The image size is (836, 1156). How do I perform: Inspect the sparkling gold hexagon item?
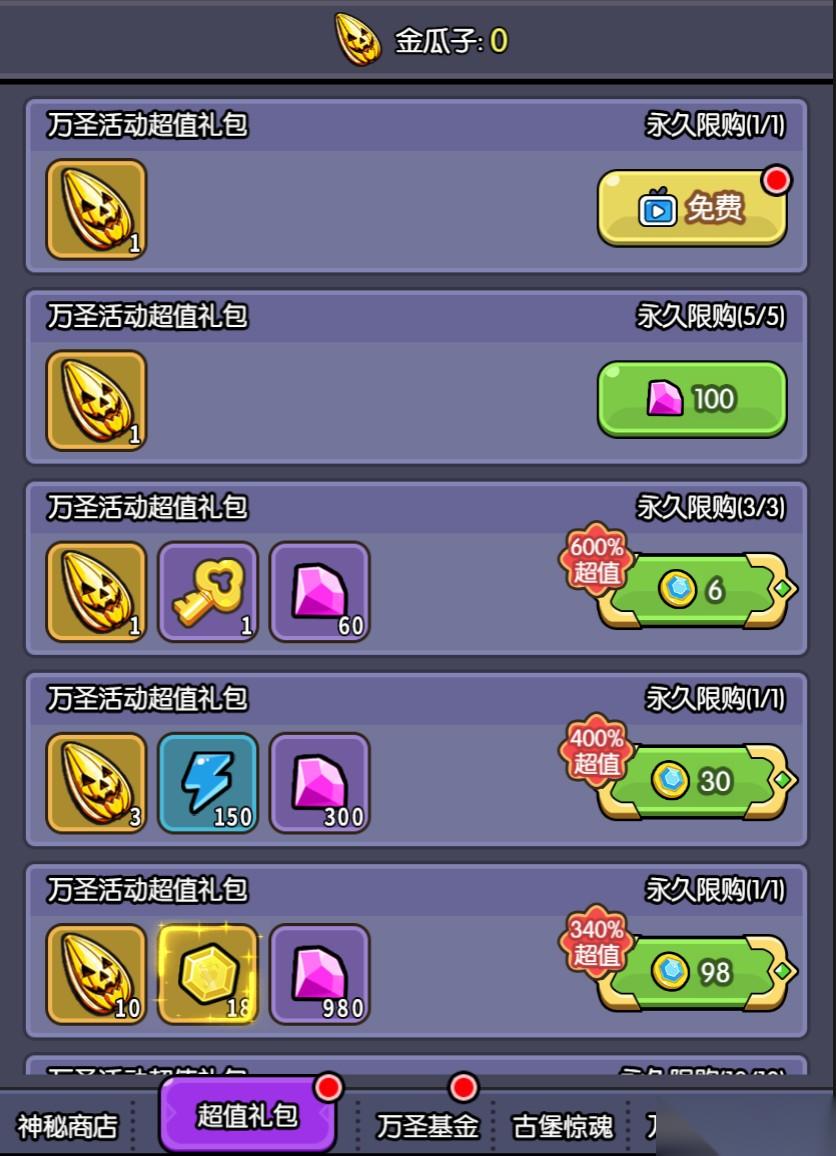click(208, 974)
